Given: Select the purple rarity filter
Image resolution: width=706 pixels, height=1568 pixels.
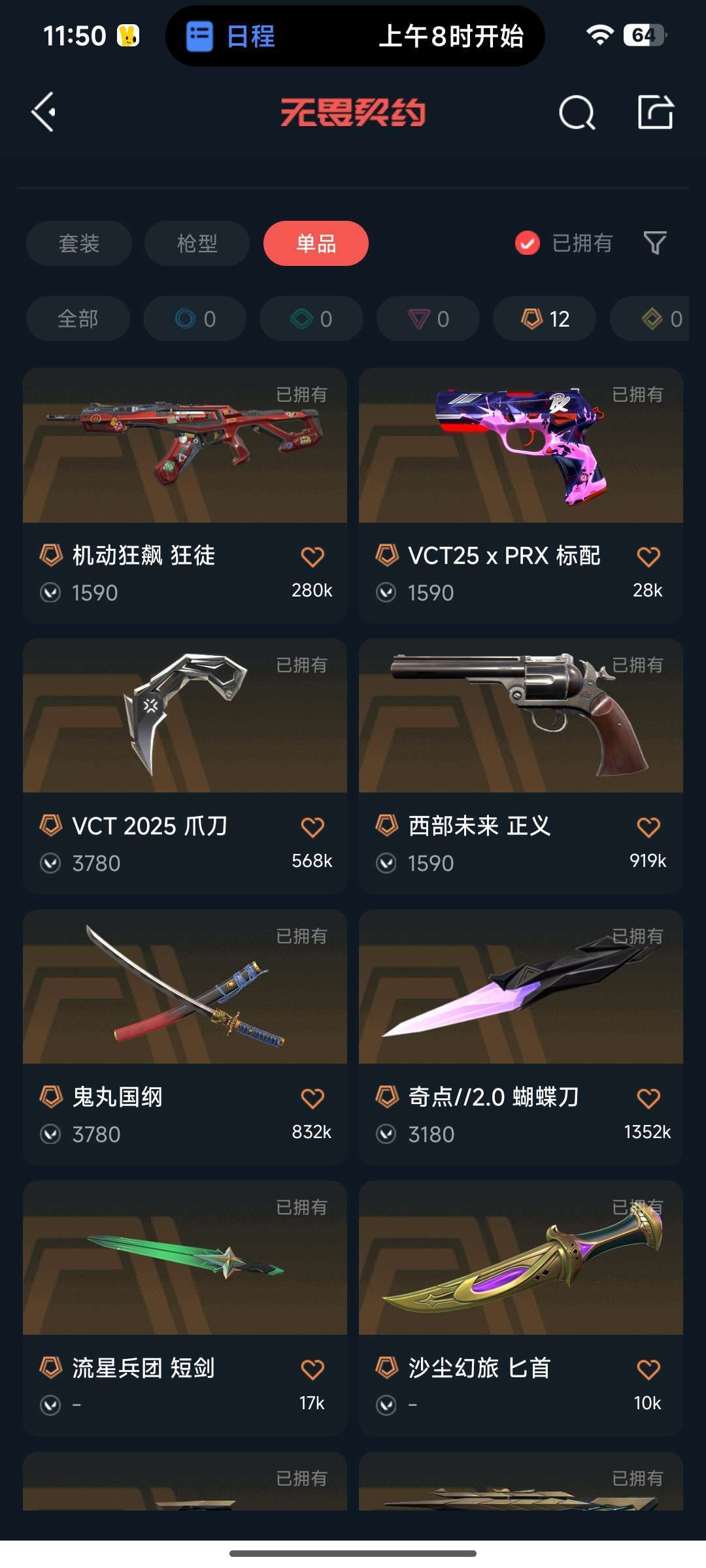Looking at the screenshot, I should tap(427, 319).
